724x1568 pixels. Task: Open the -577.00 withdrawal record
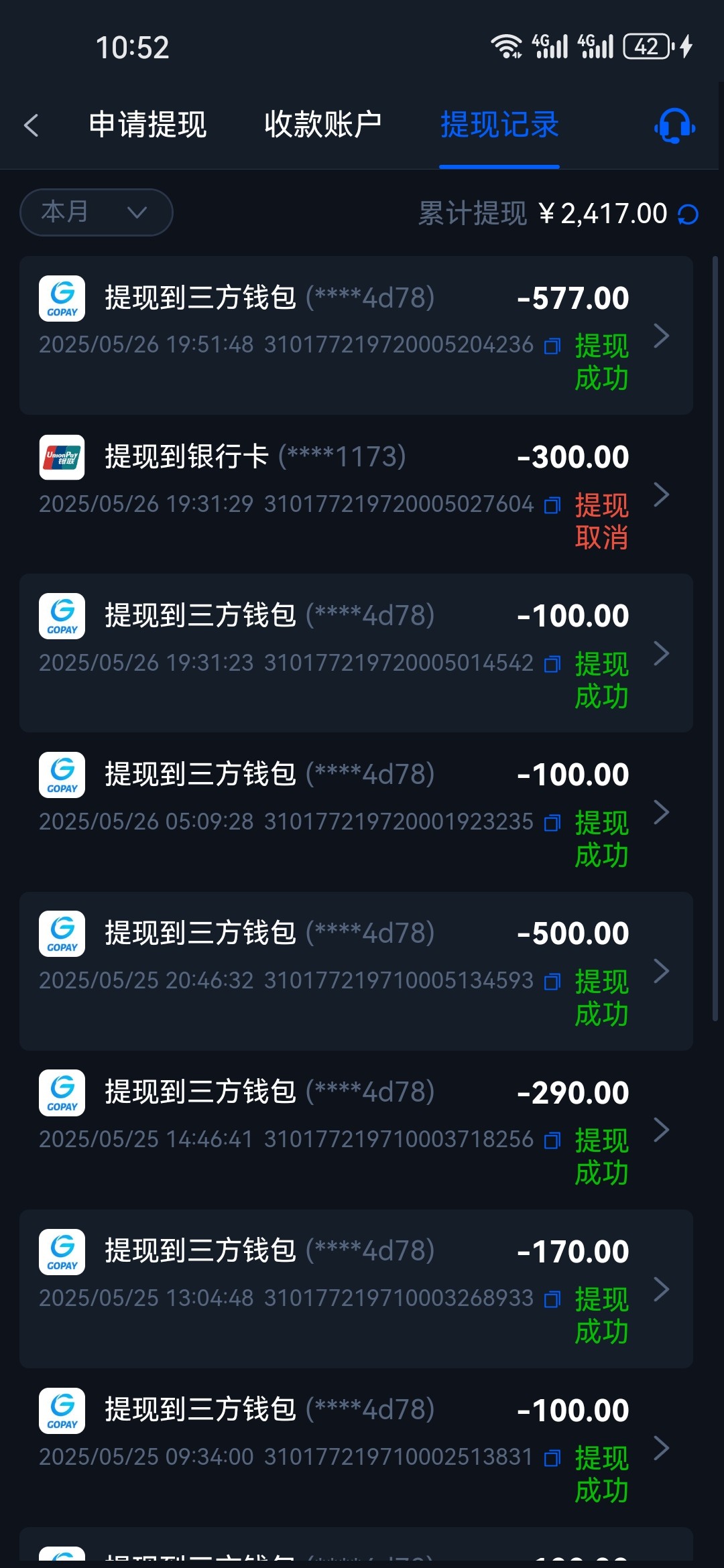[x=356, y=335]
